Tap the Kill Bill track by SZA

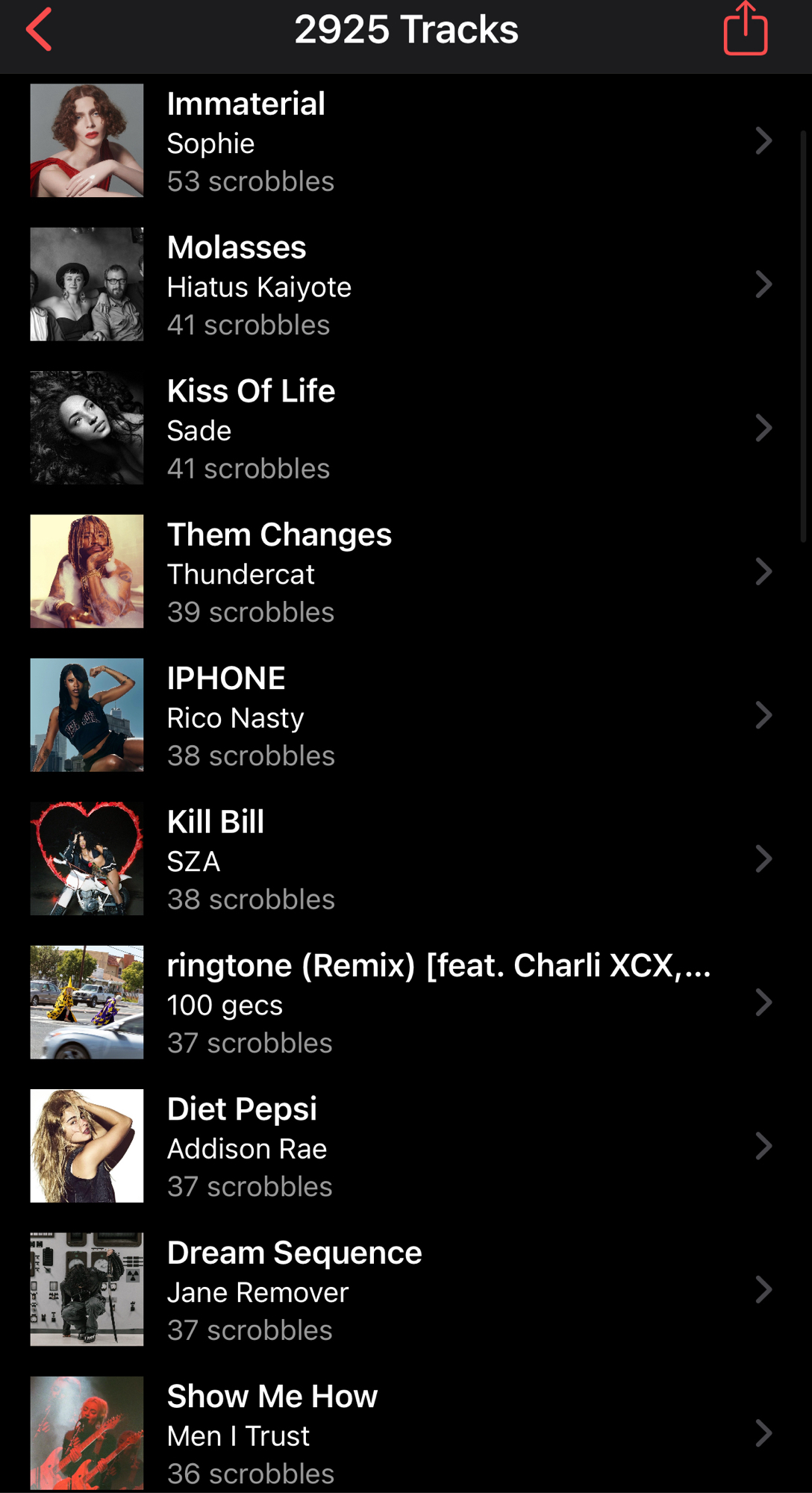tap(403, 859)
